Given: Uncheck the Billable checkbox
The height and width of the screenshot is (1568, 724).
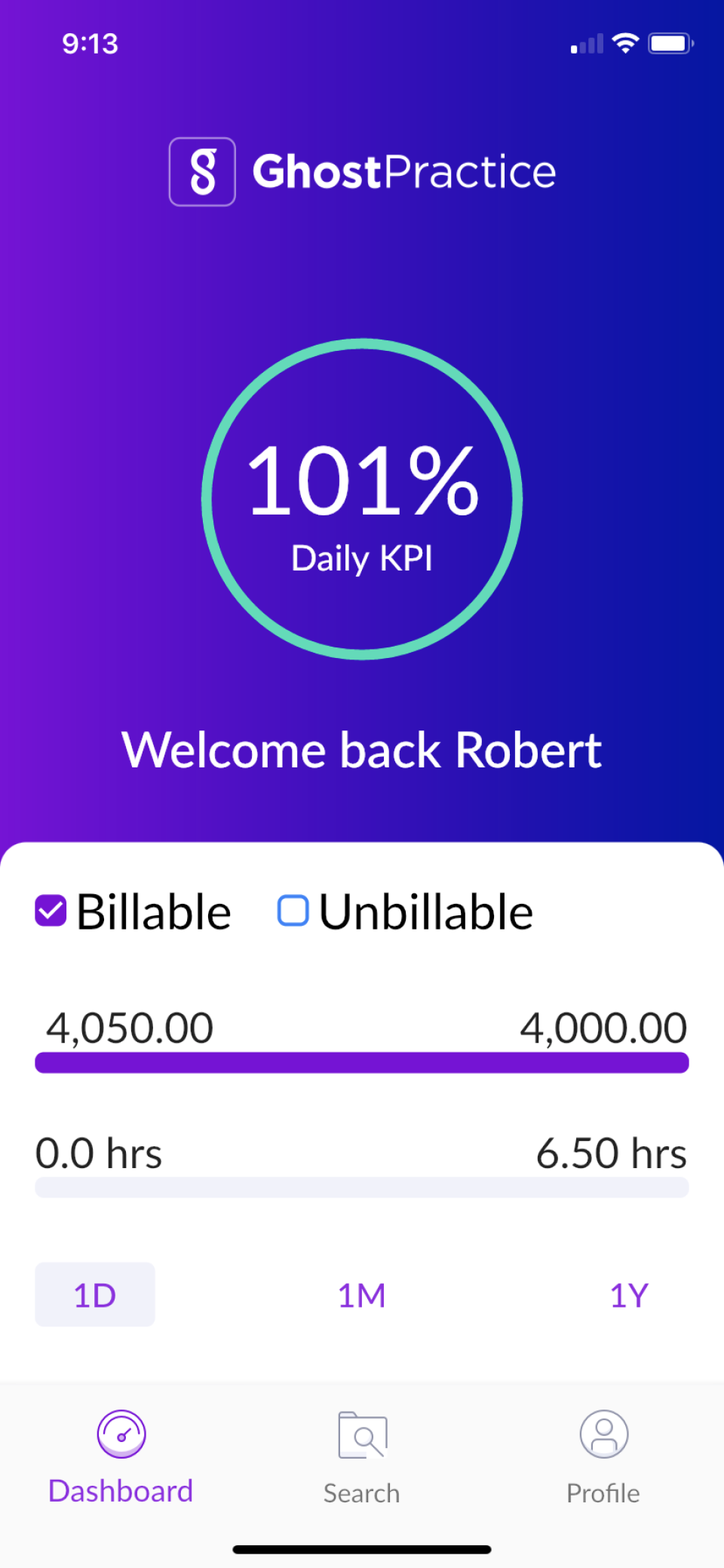Looking at the screenshot, I should (51, 911).
